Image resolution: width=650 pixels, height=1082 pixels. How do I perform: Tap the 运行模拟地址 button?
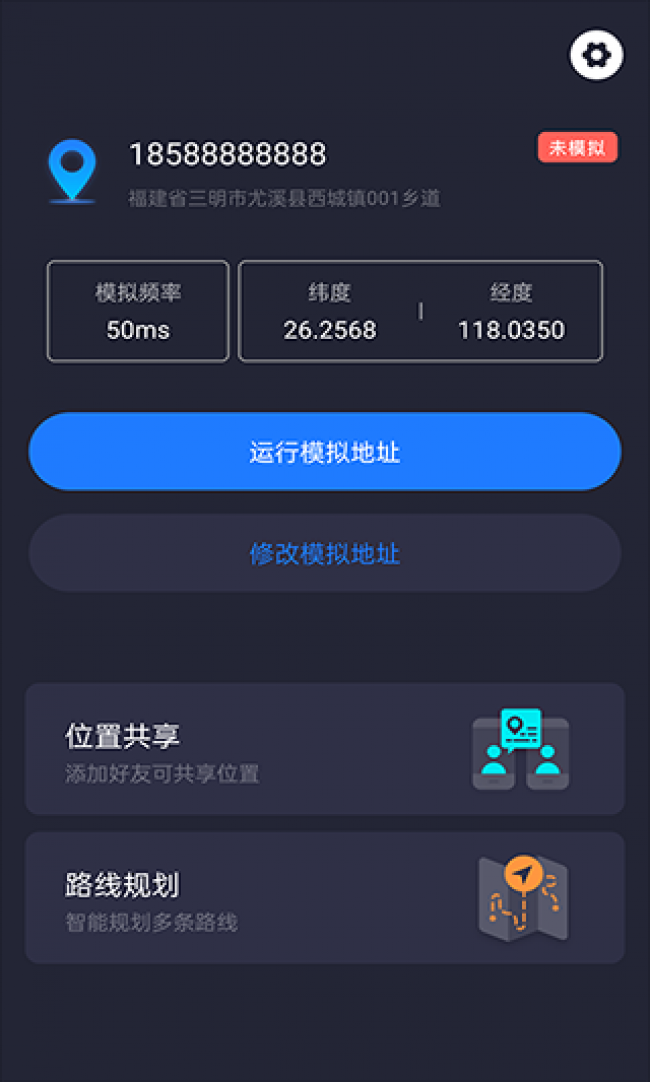point(324,452)
